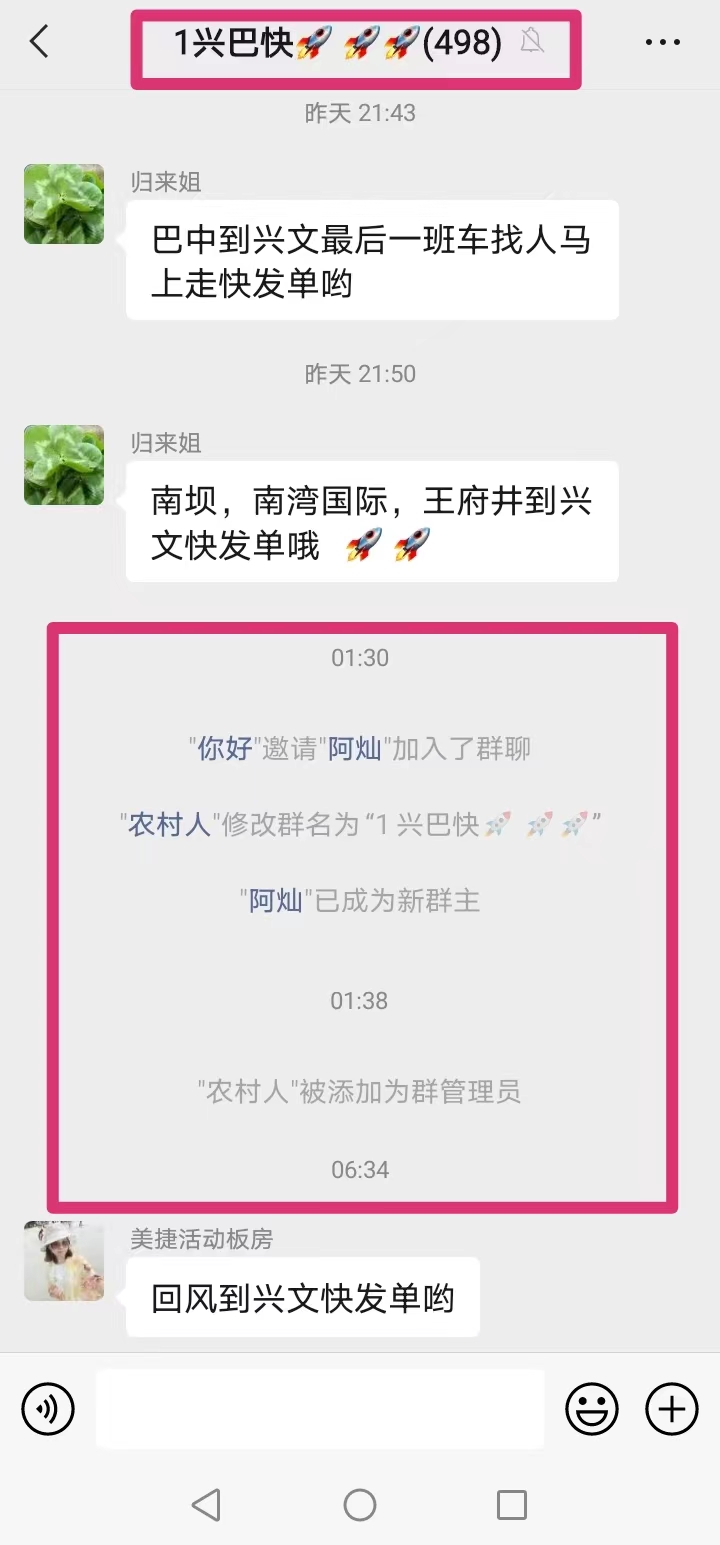Tap the system home button
Screen dimensions: 720x1545
tap(360, 1504)
